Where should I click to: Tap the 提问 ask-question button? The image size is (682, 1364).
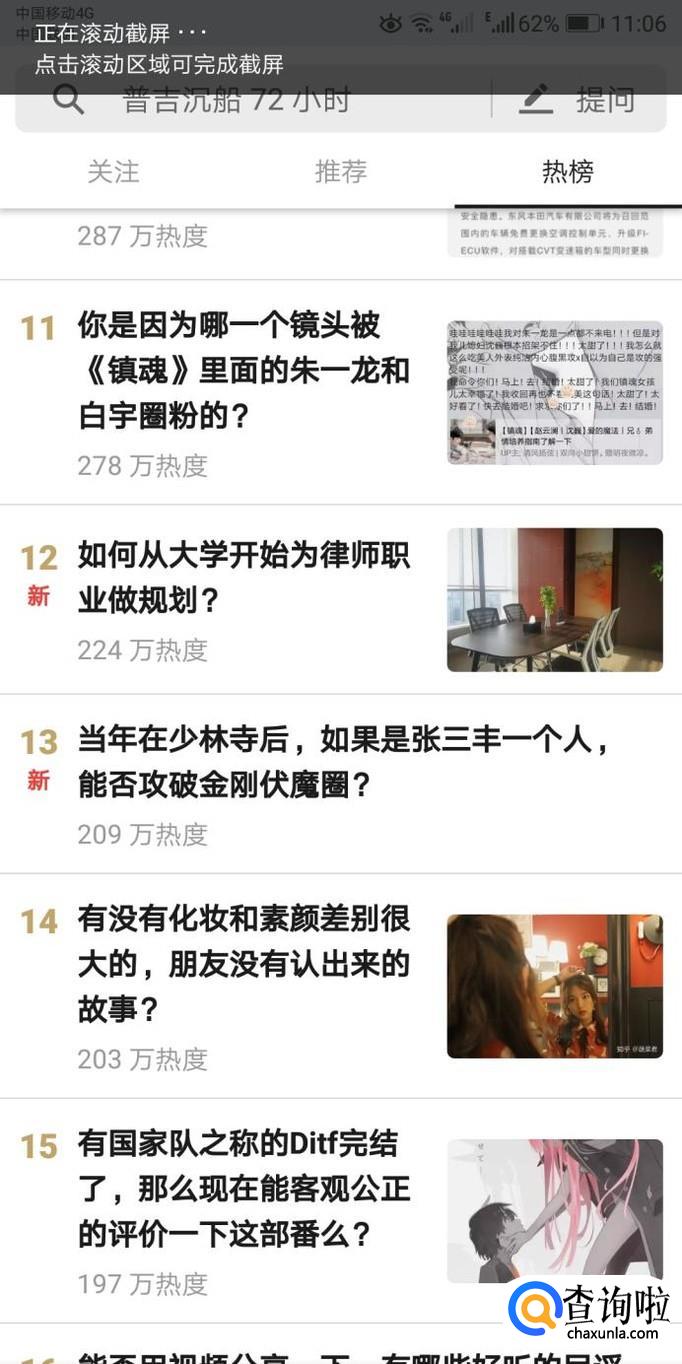tap(578, 101)
